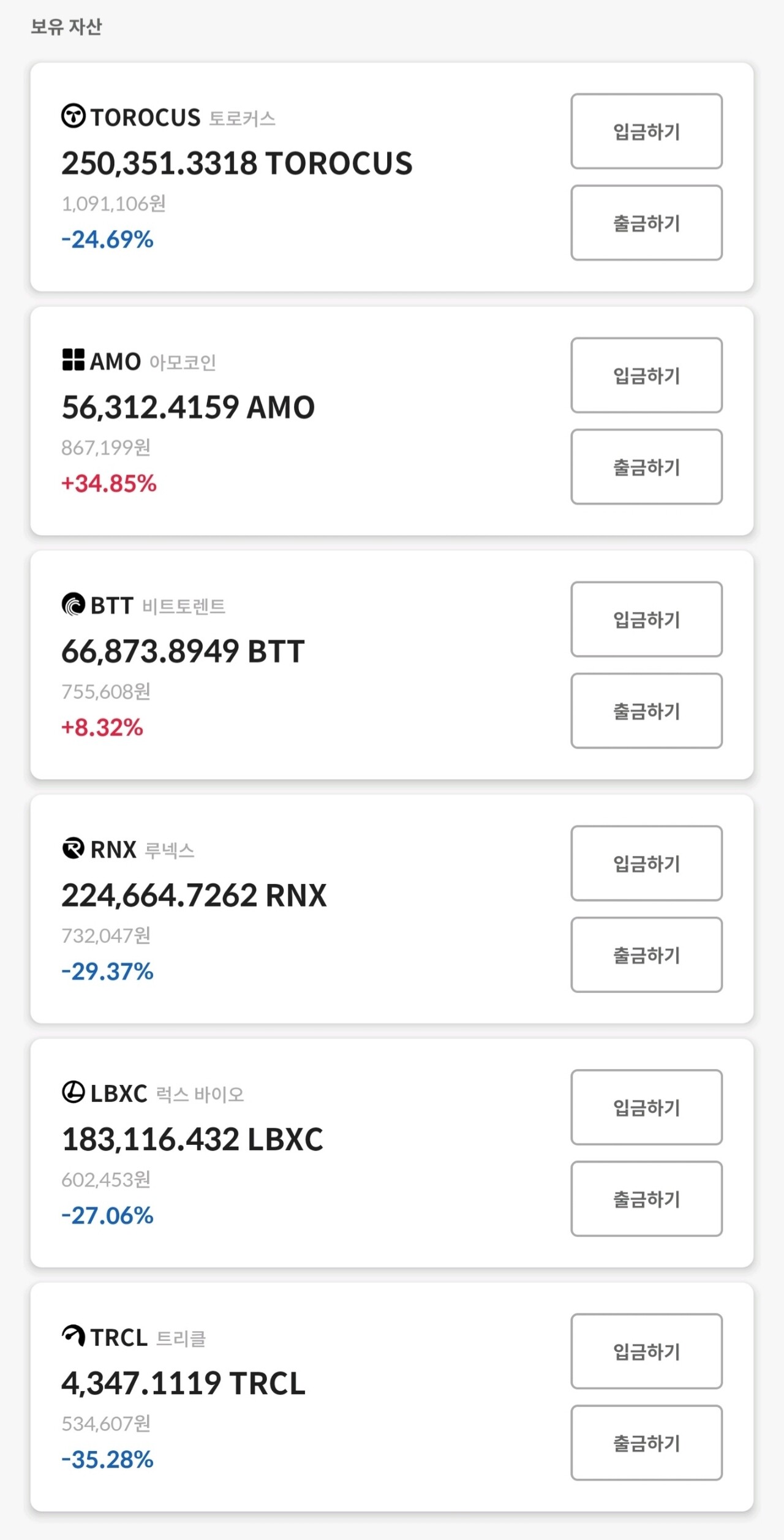Click the AMO coin icon
Image resolution: width=784 pixels, height=1540 pixels.
73,361
